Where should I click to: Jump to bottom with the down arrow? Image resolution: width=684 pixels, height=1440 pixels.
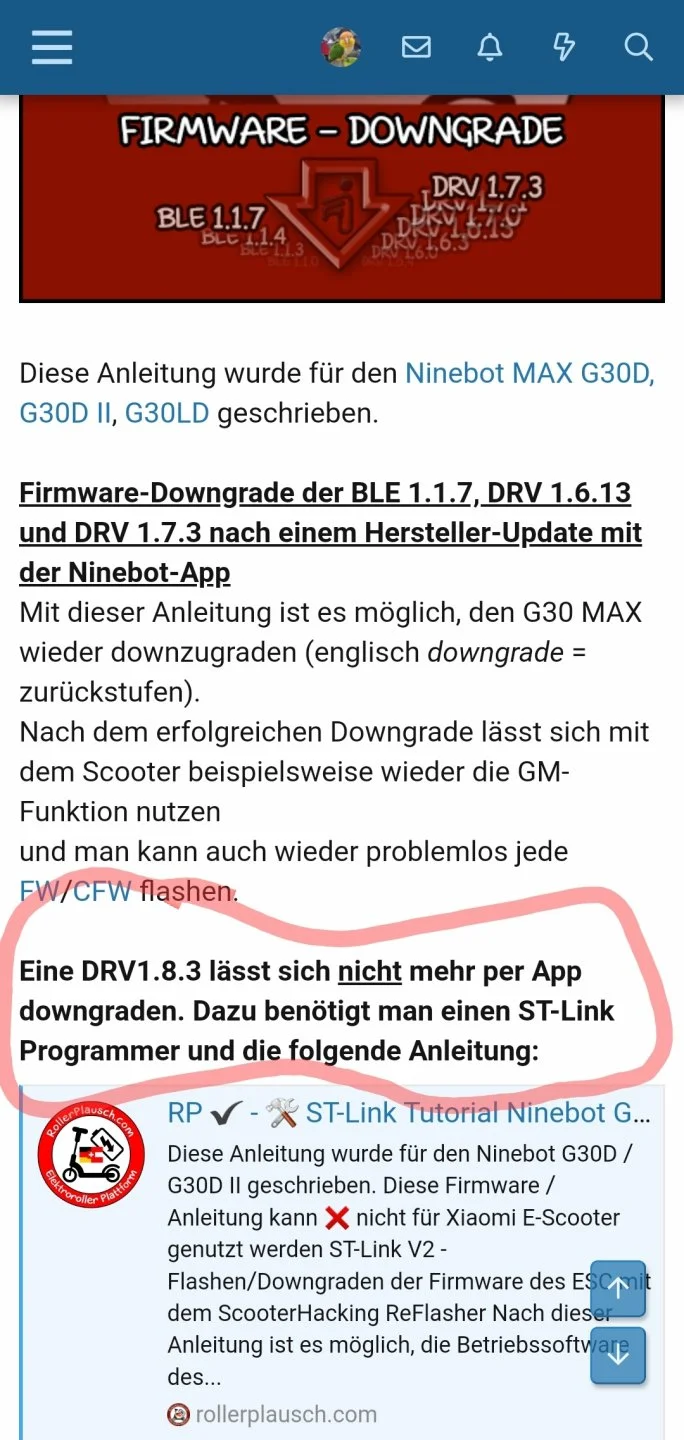pyautogui.click(x=618, y=1356)
